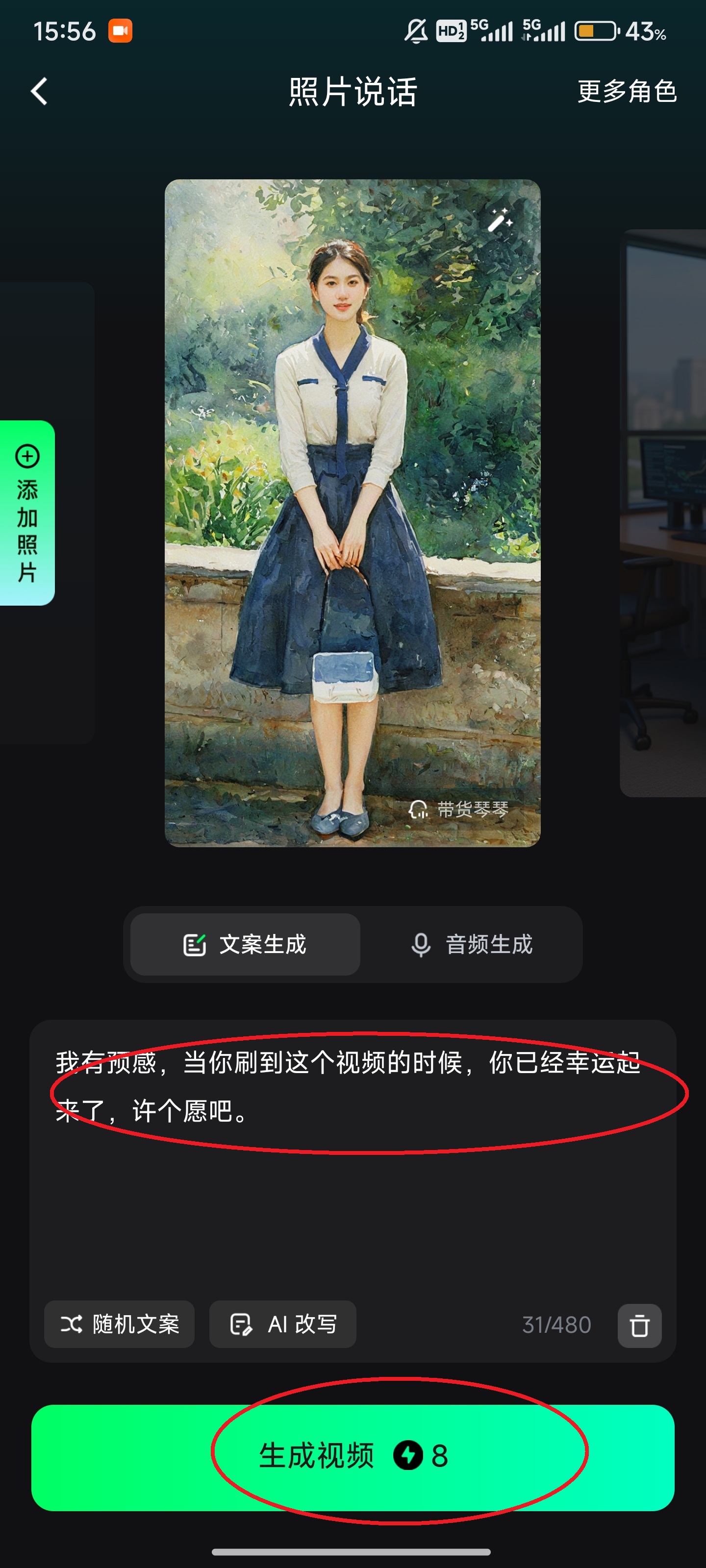Clear text with the trash icon
This screenshot has width=706, height=1568.
tap(639, 1325)
